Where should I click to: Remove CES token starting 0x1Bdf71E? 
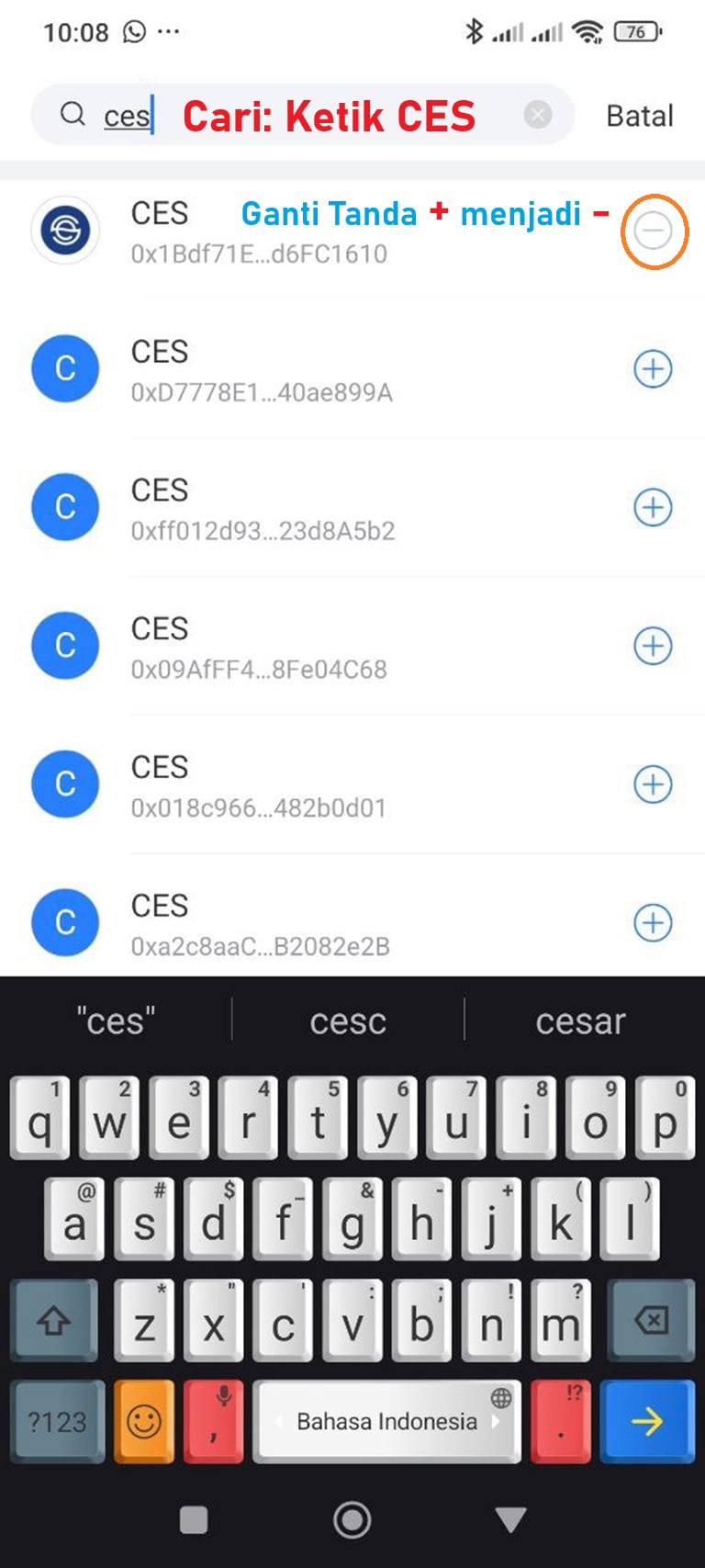[653, 231]
